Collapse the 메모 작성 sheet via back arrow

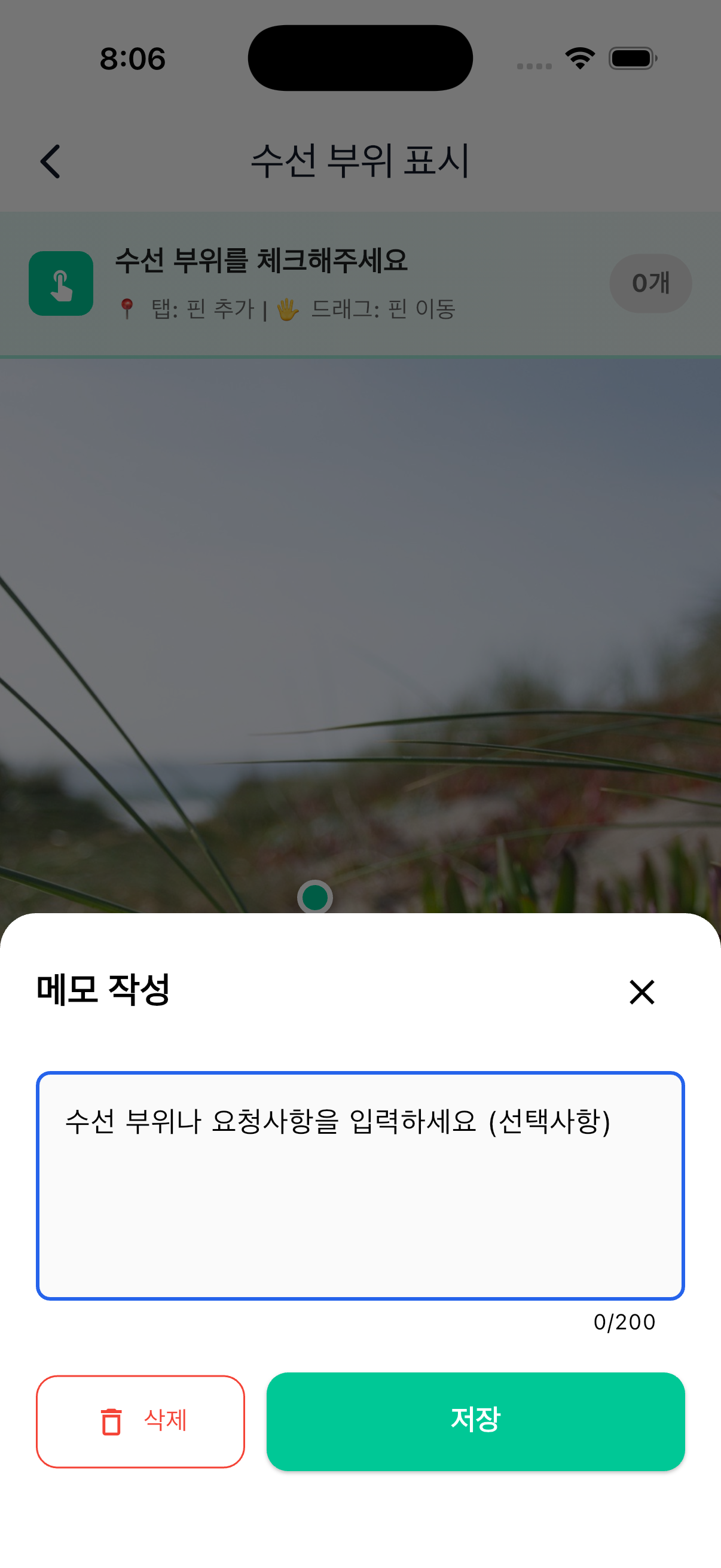tap(50, 161)
